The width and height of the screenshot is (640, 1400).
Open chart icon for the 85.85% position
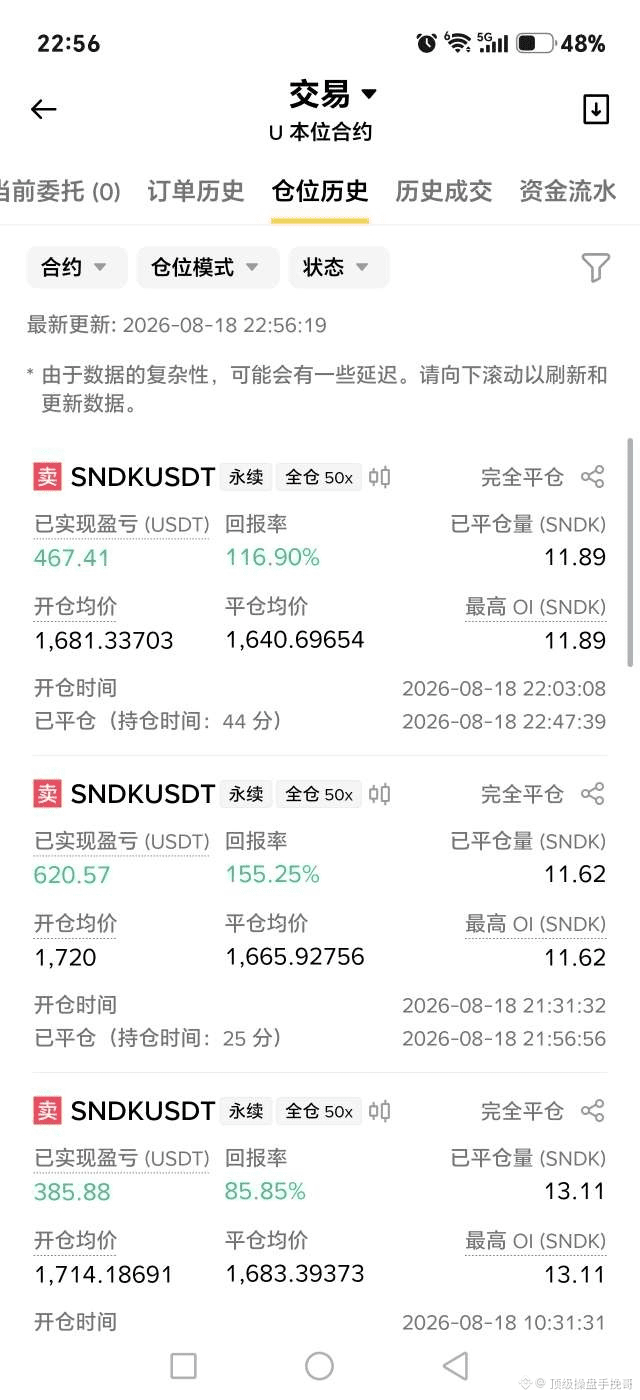click(379, 1111)
